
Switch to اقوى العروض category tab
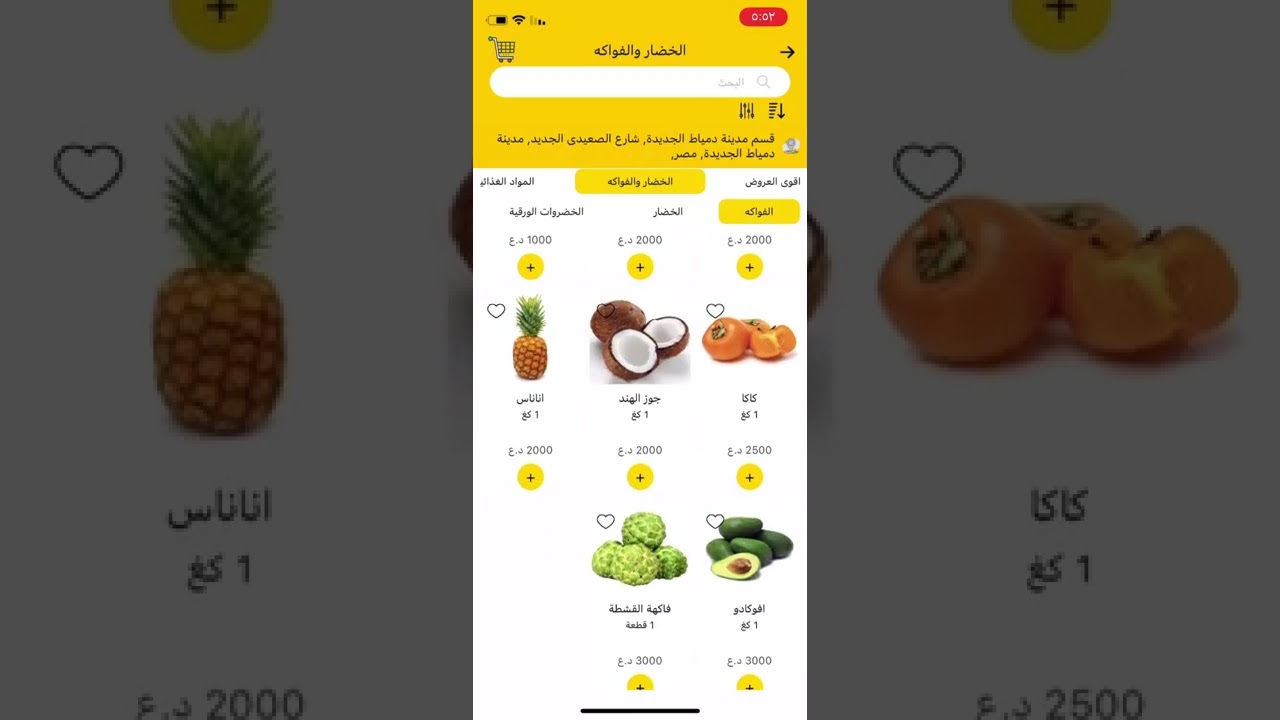tap(772, 182)
